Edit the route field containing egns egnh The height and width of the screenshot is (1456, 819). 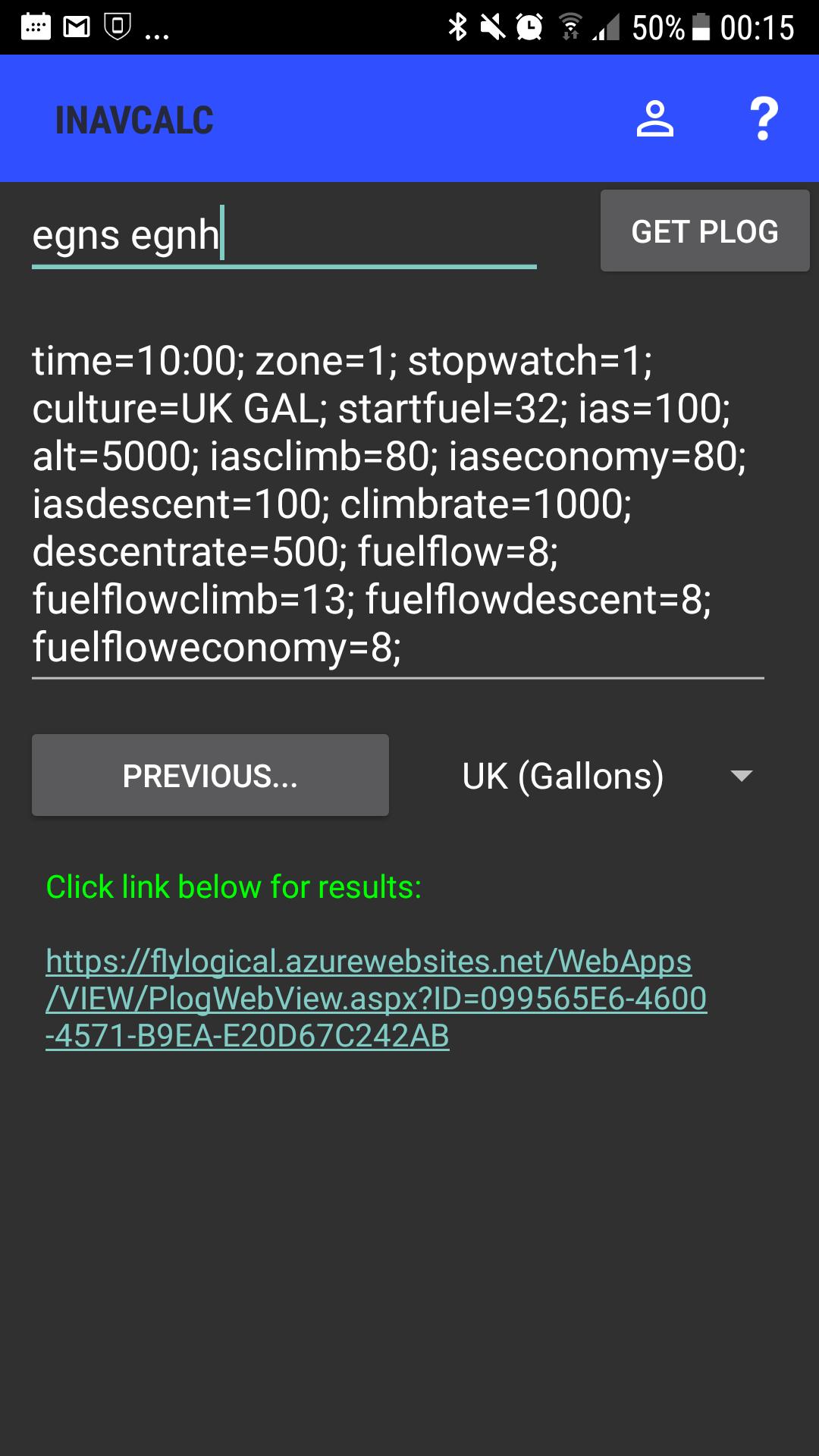(284, 235)
